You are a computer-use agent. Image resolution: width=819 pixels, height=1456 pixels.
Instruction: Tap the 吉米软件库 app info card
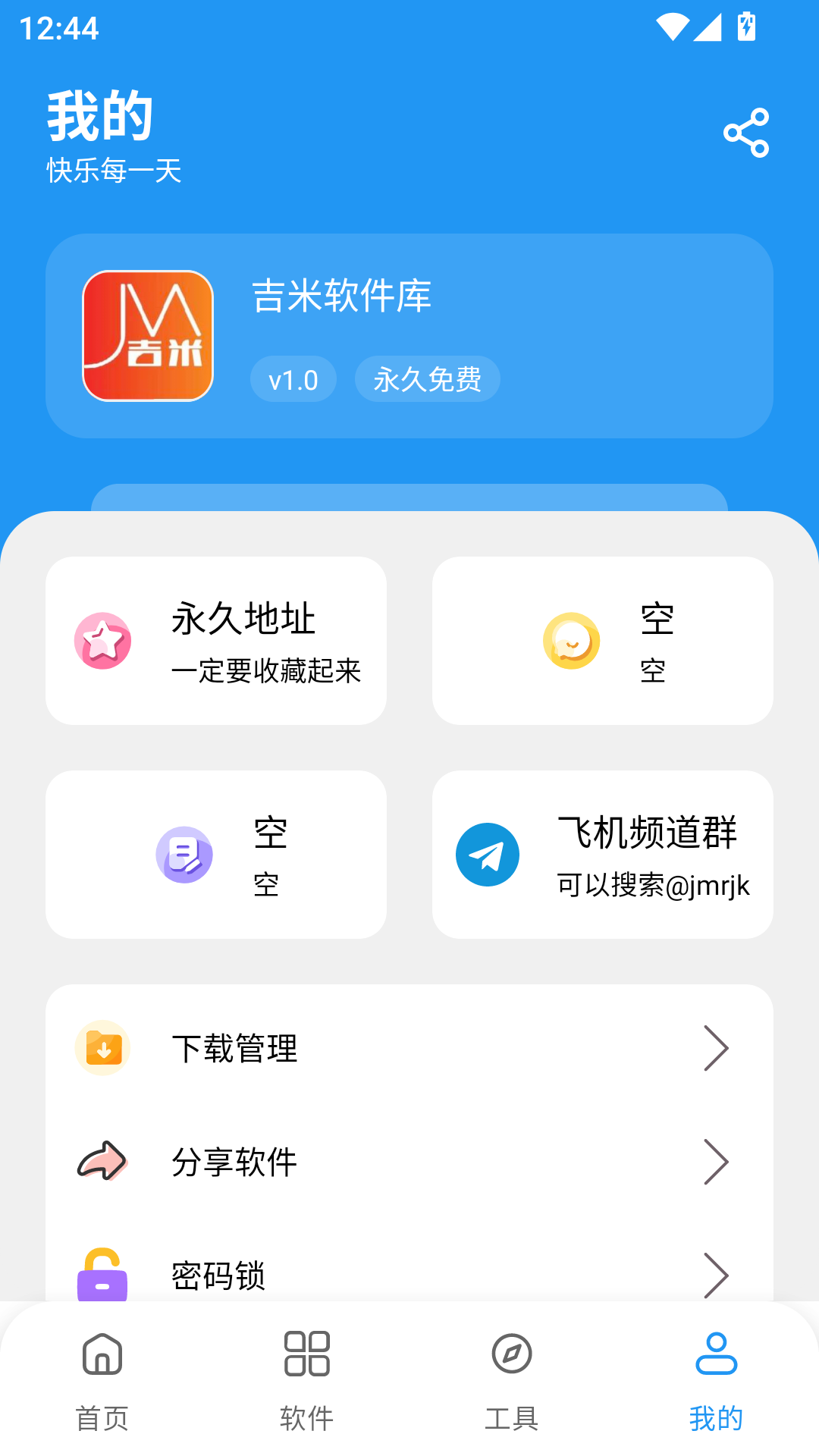pyautogui.click(x=409, y=336)
